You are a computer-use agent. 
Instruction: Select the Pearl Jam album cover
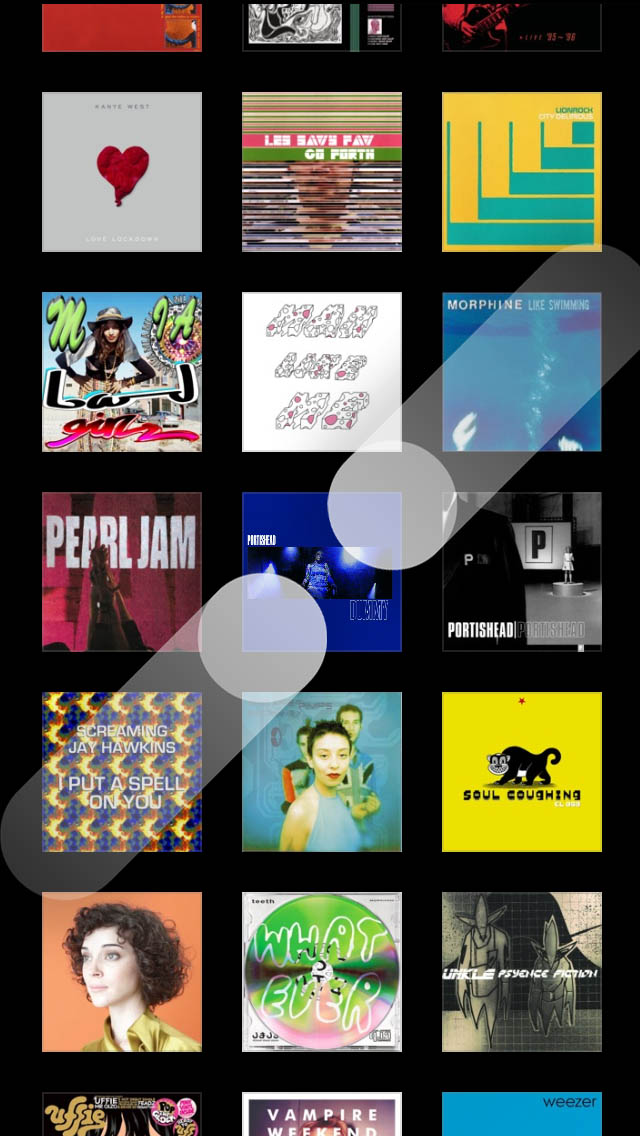[x=122, y=572]
